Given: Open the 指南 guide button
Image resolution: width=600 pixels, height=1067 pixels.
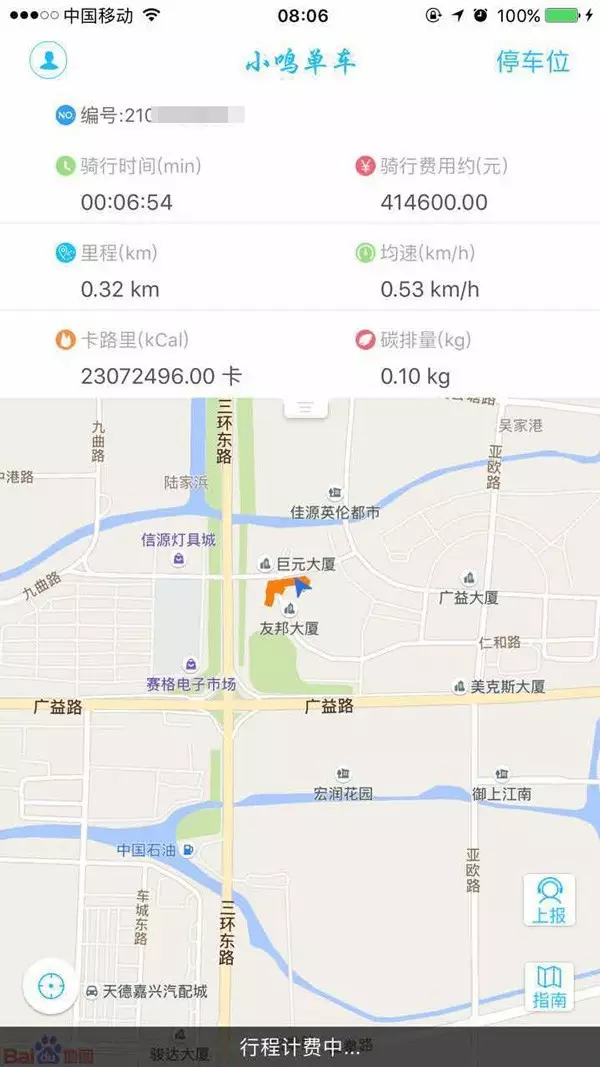Looking at the screenshot, I should click(549, 986).
